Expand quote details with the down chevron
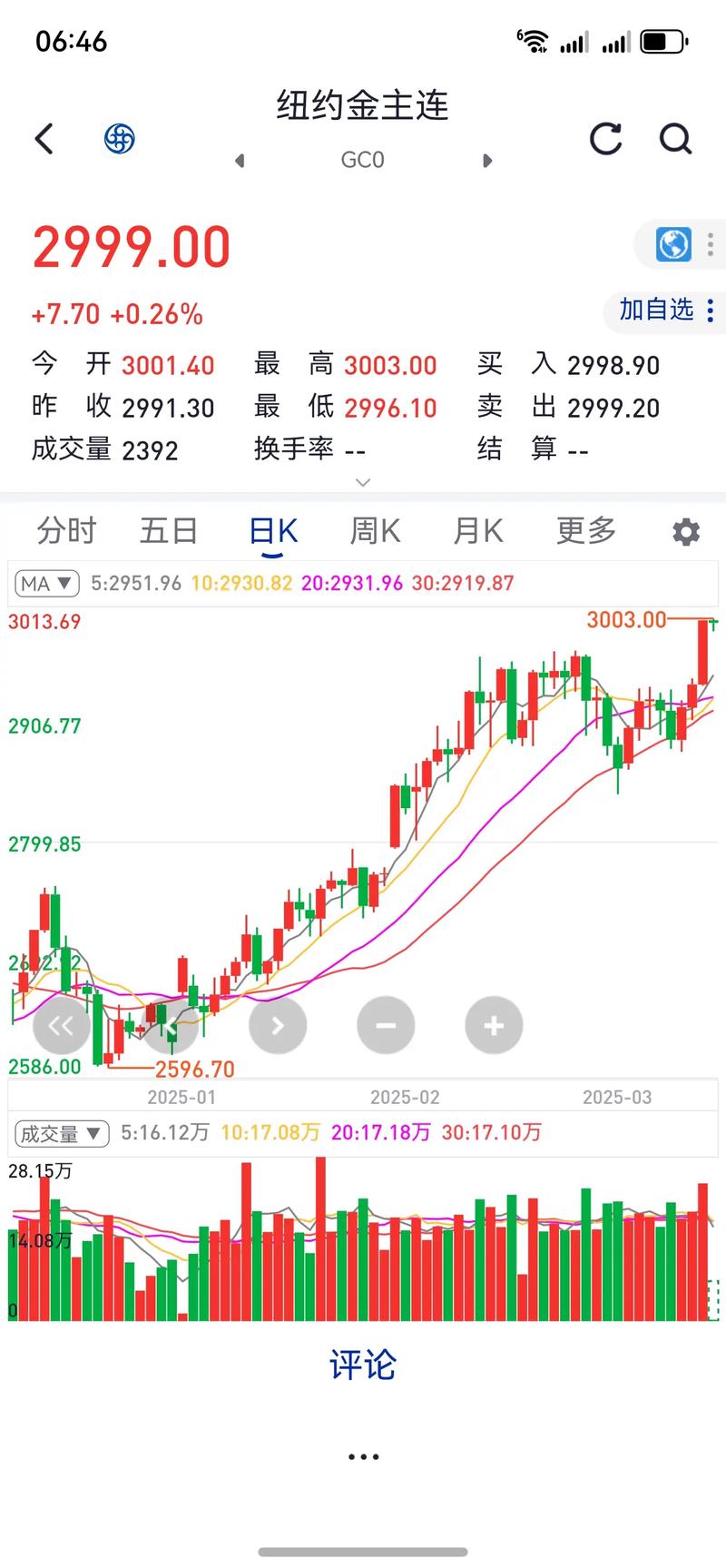726x1568 pixels. pyautogui.click(x=363, y=482)
